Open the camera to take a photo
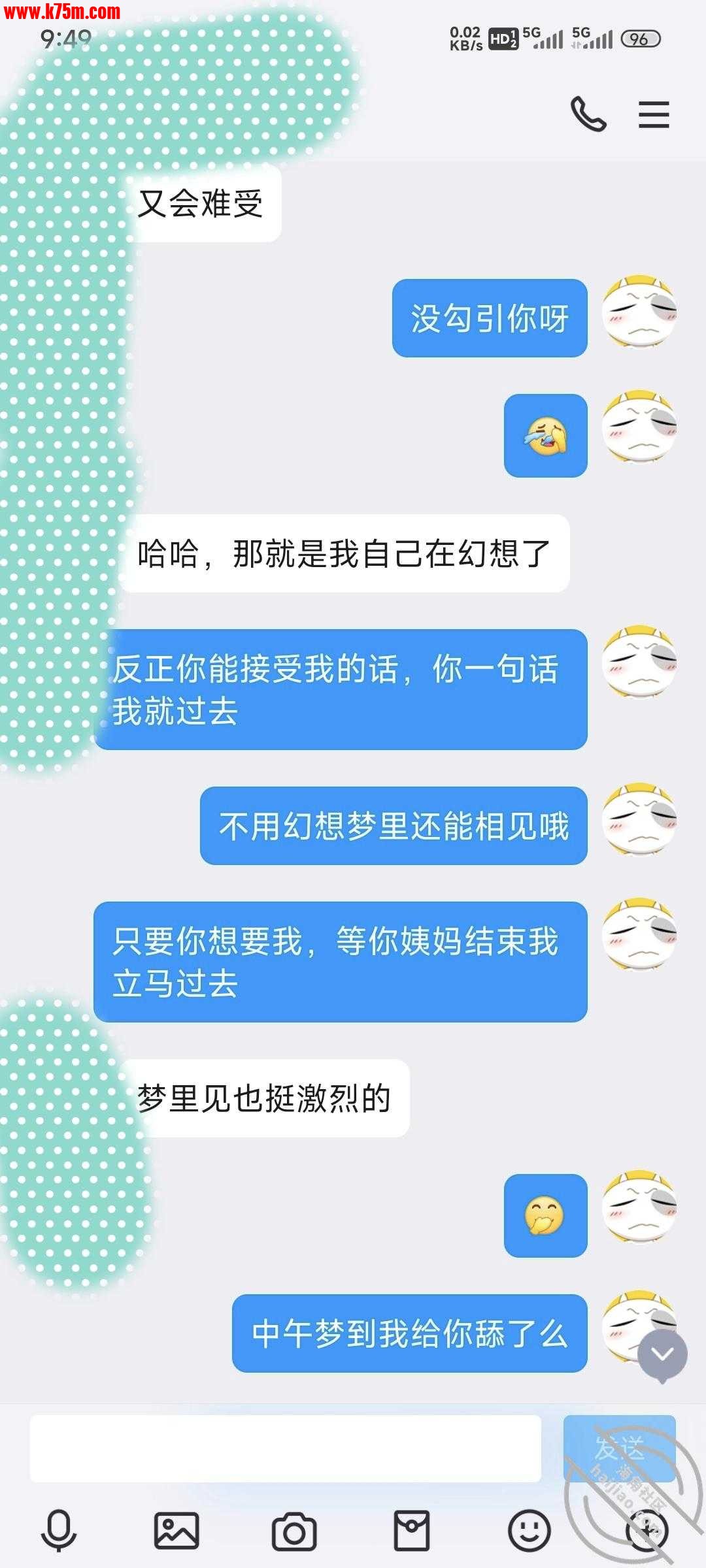This screenshot has height=1568, width=706. pyautogui.click(x=294, y=1530)
